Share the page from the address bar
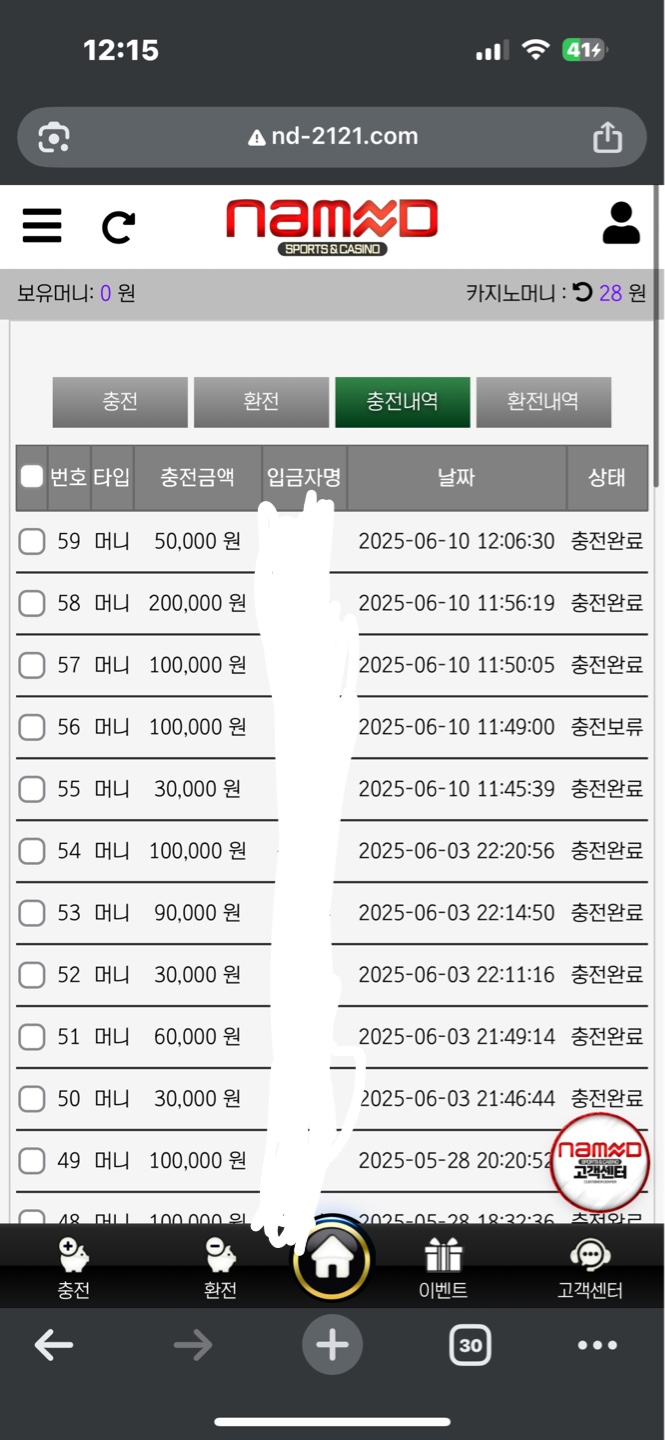 point(607,137)
